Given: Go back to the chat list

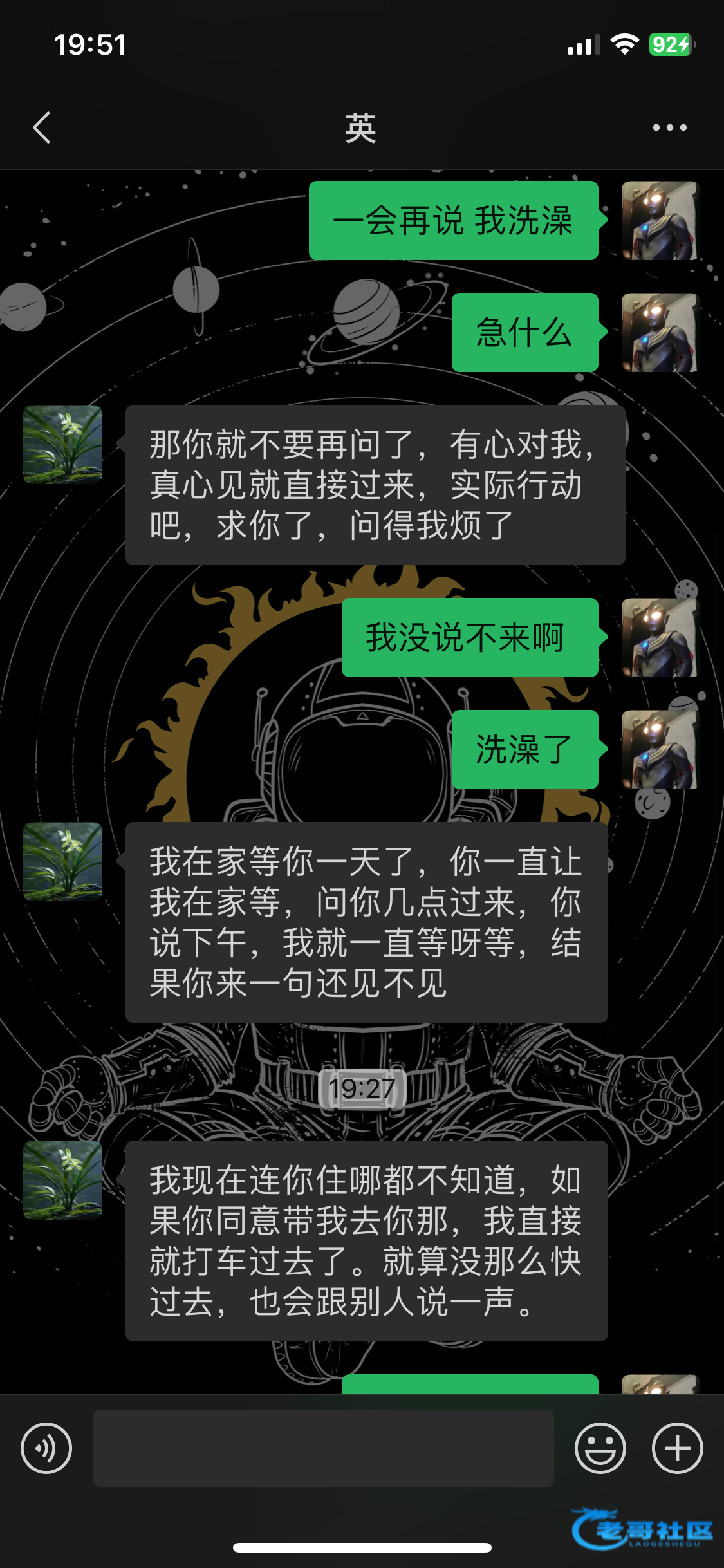Looking at the screenshot, I should tap(42, 127).
